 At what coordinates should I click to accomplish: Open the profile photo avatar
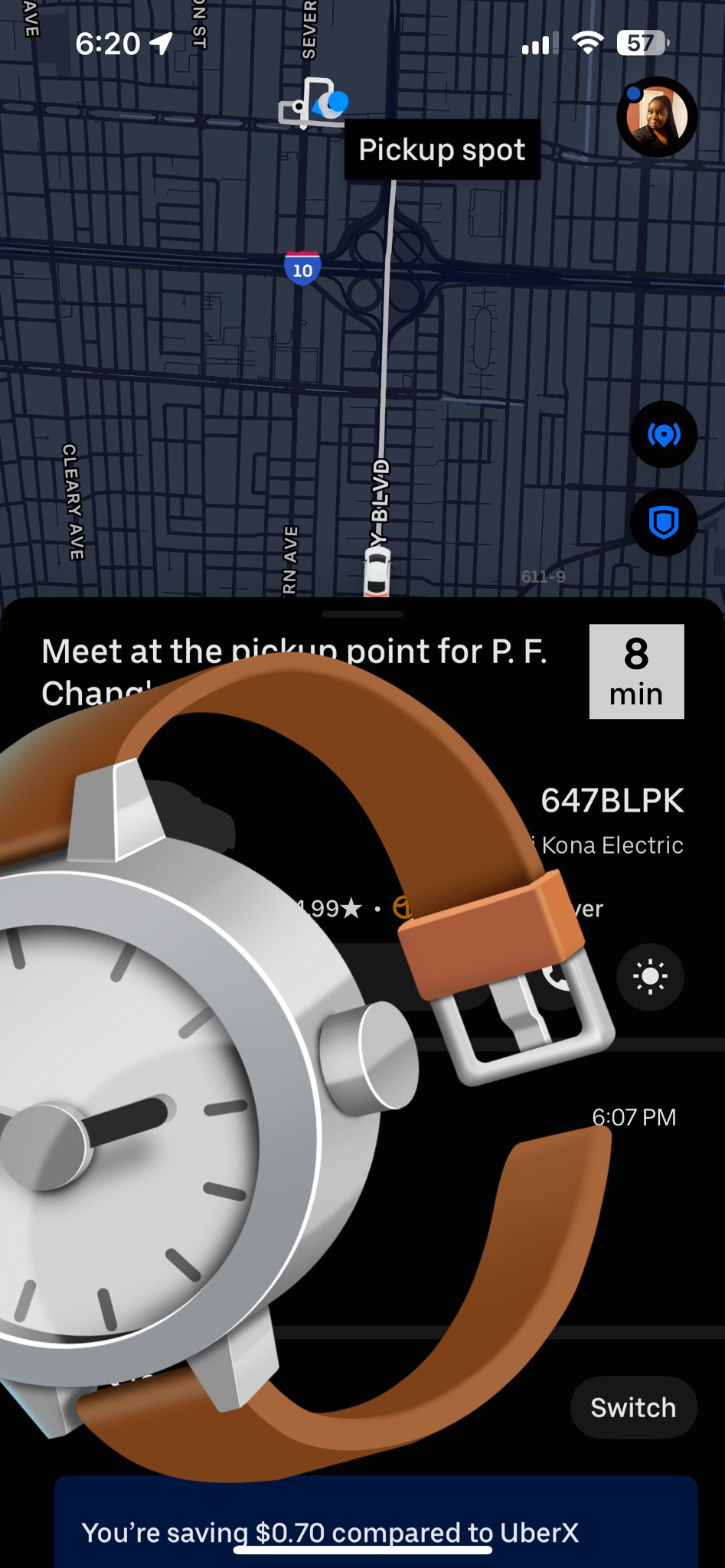click(656, 117)
